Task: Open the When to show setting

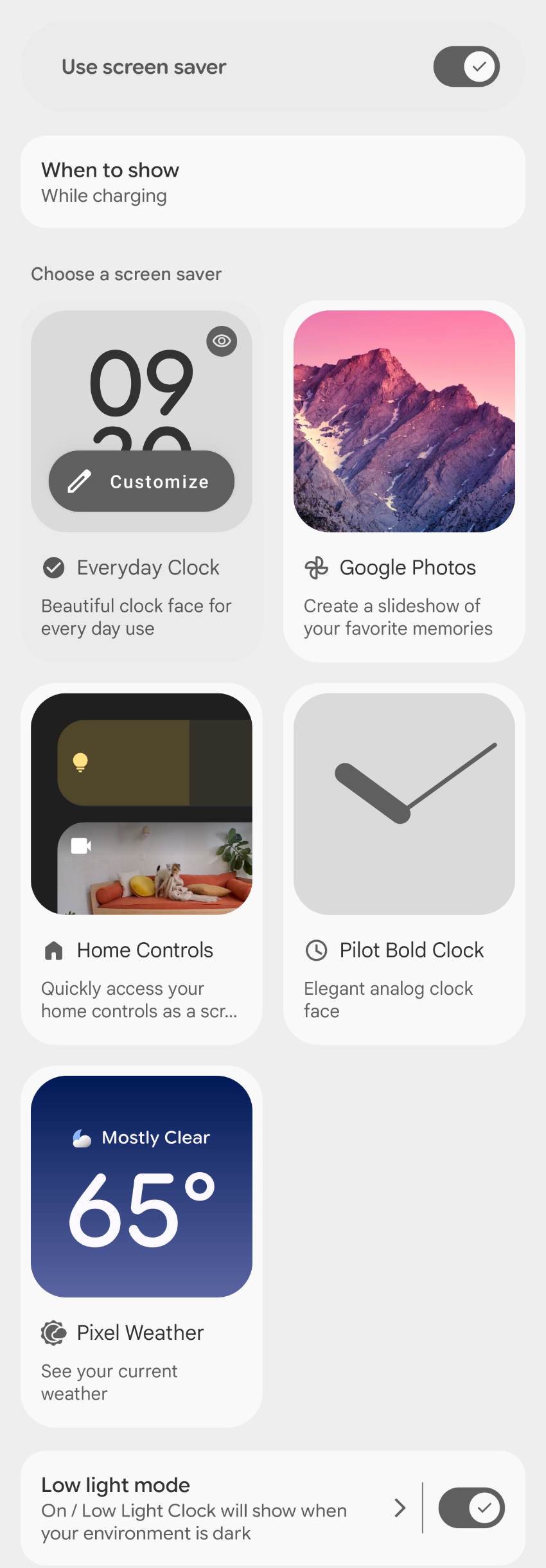Action: tap(273, 182)
